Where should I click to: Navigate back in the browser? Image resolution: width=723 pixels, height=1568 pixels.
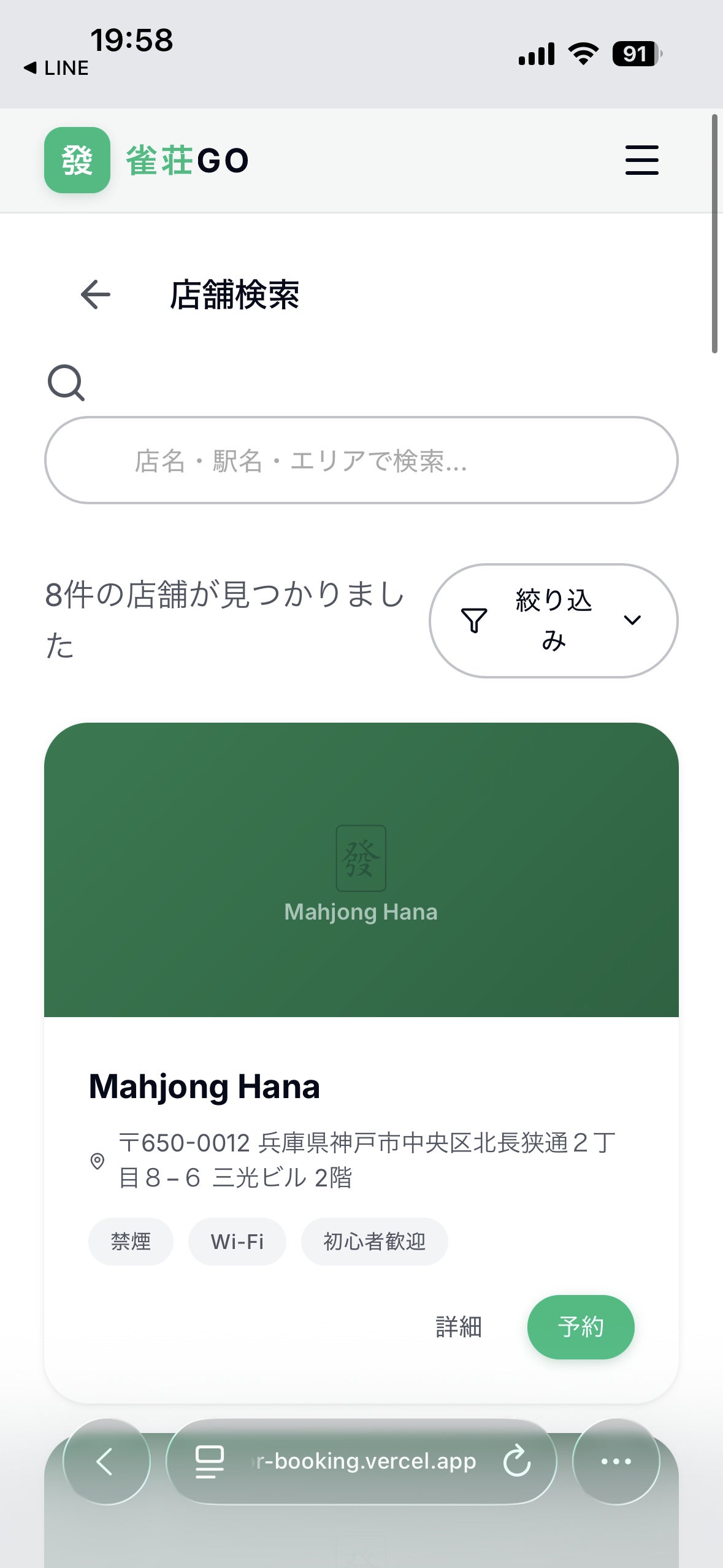click(106, 1461)
